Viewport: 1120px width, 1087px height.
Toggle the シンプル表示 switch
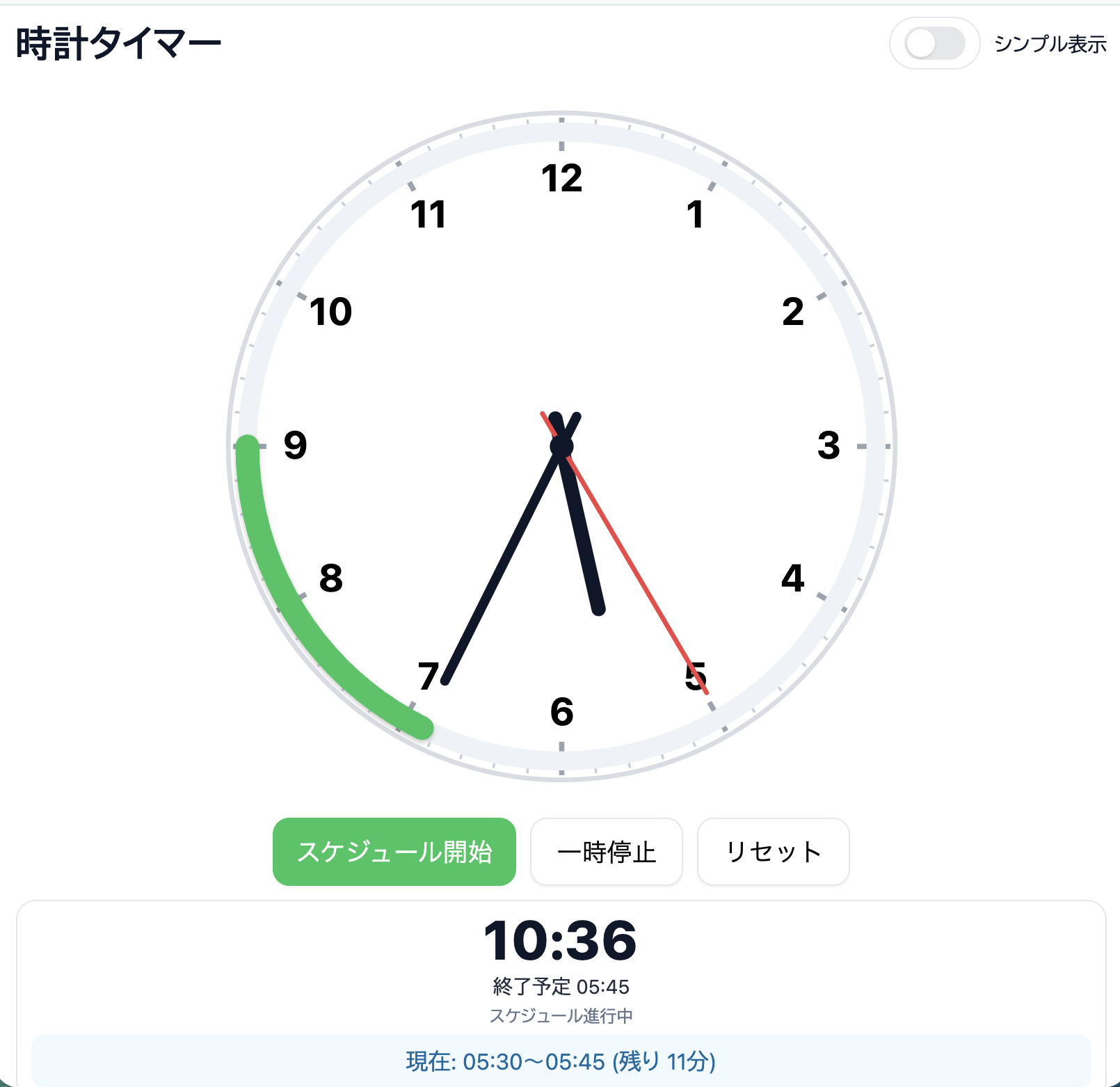(934, 44)
